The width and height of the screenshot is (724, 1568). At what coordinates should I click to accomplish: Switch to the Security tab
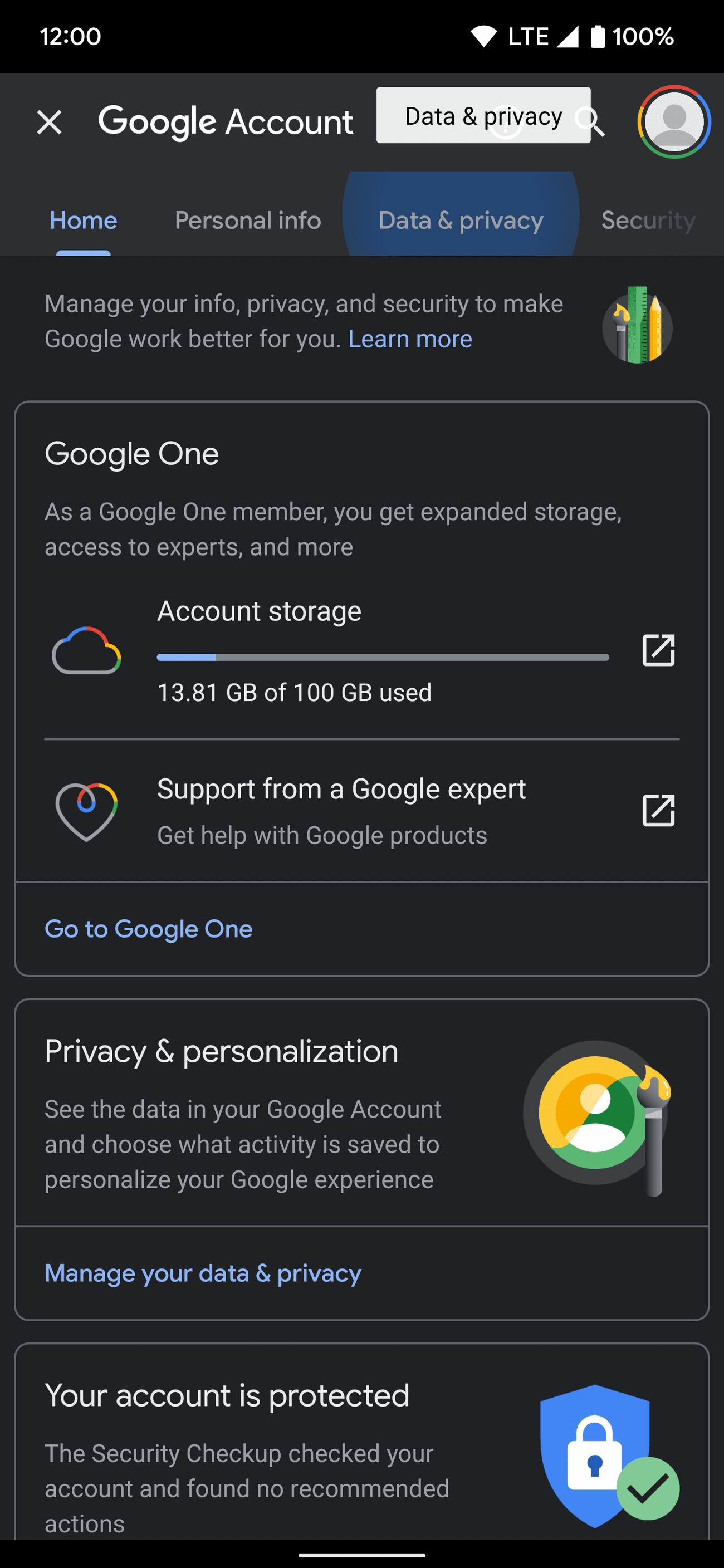[648, 220]
